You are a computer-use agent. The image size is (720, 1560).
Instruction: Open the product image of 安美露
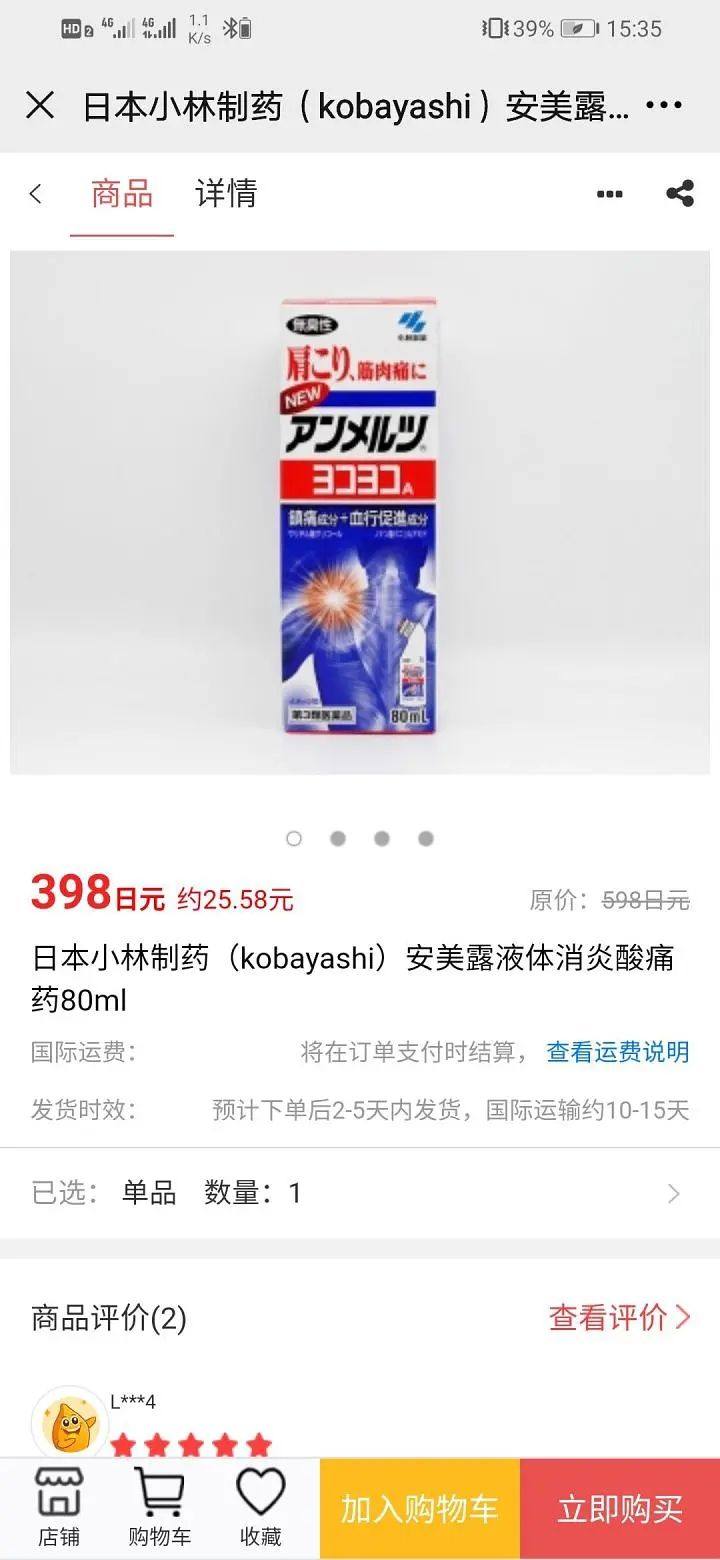360,512
